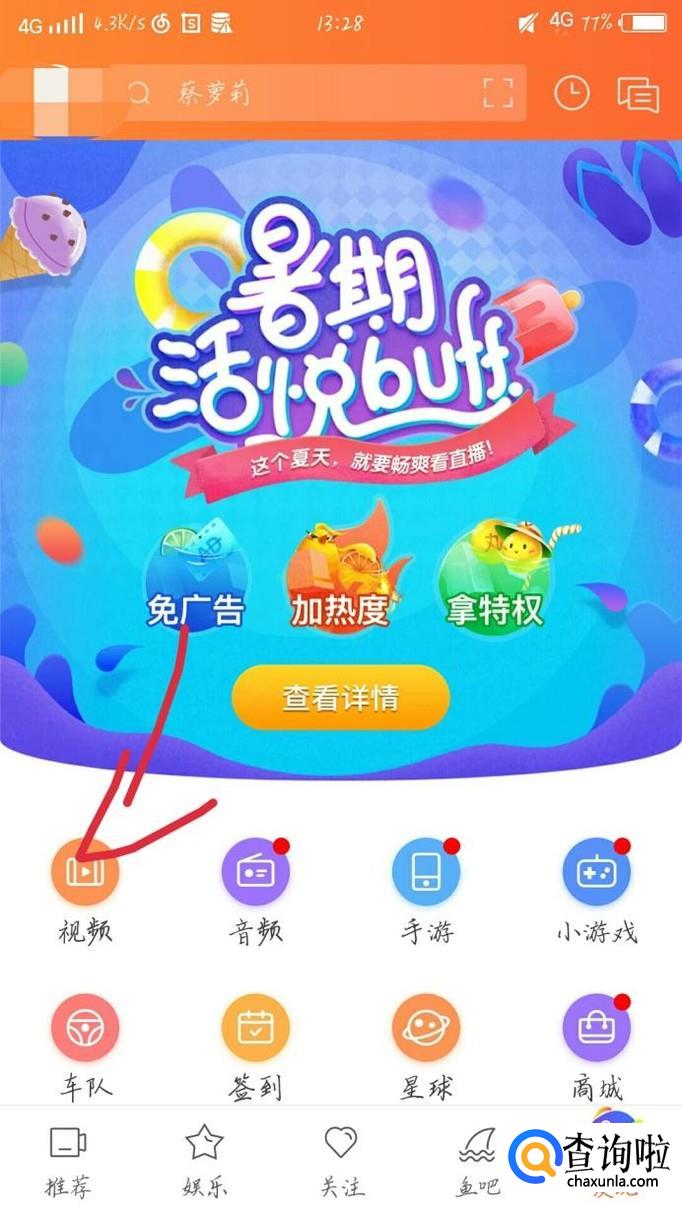
Task: Open the search box with 蔡萝莉
Action: 300,94
